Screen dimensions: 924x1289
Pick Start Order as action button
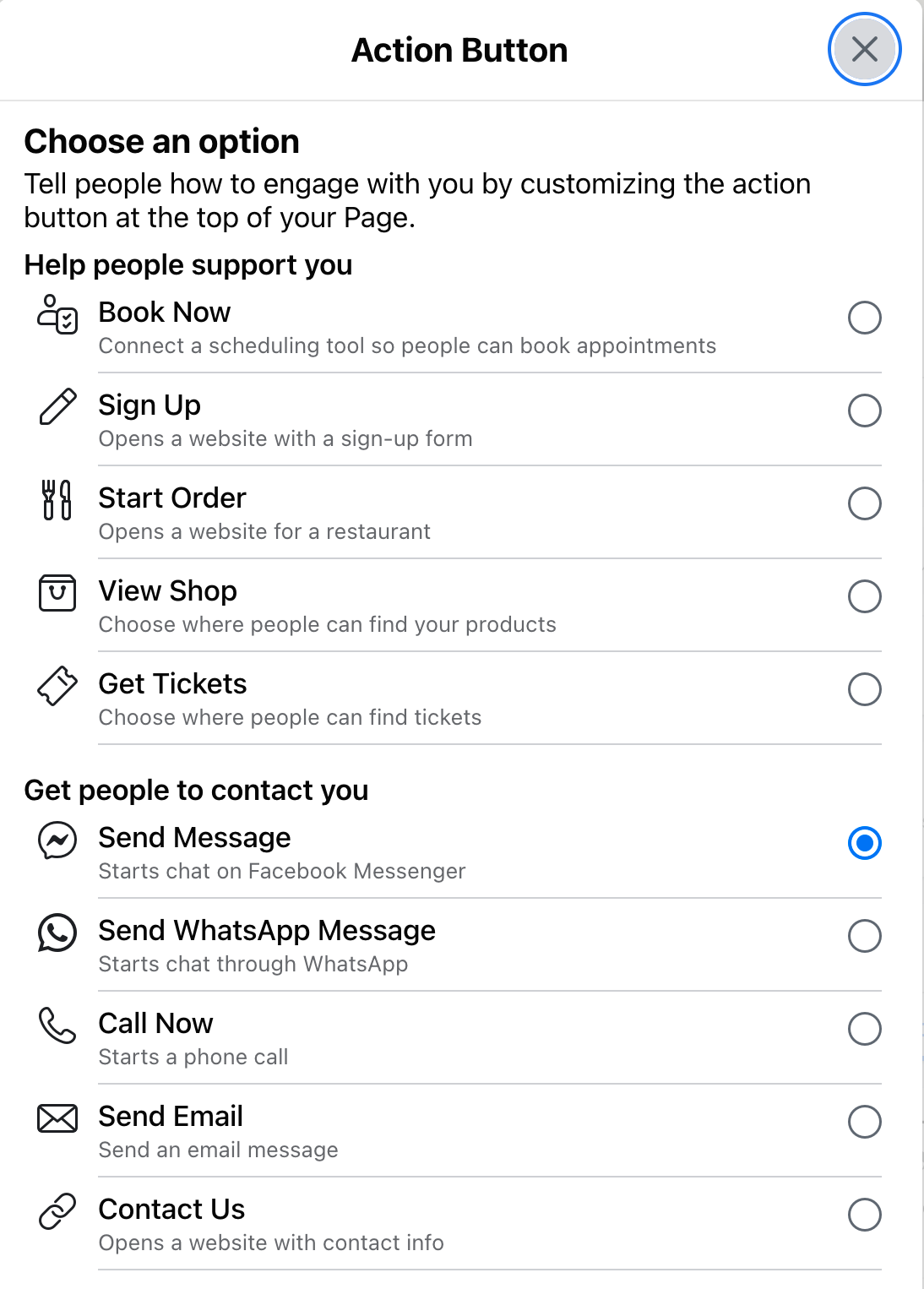tap(864, 504)
